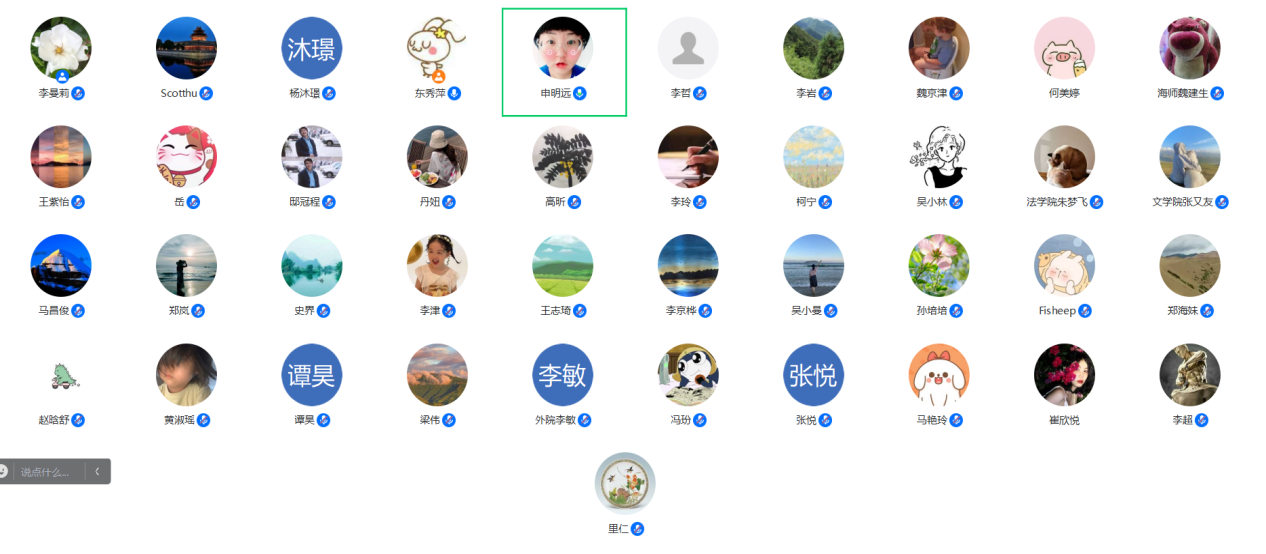Select the Fisheep participant tile

[x=1064, y=266]
